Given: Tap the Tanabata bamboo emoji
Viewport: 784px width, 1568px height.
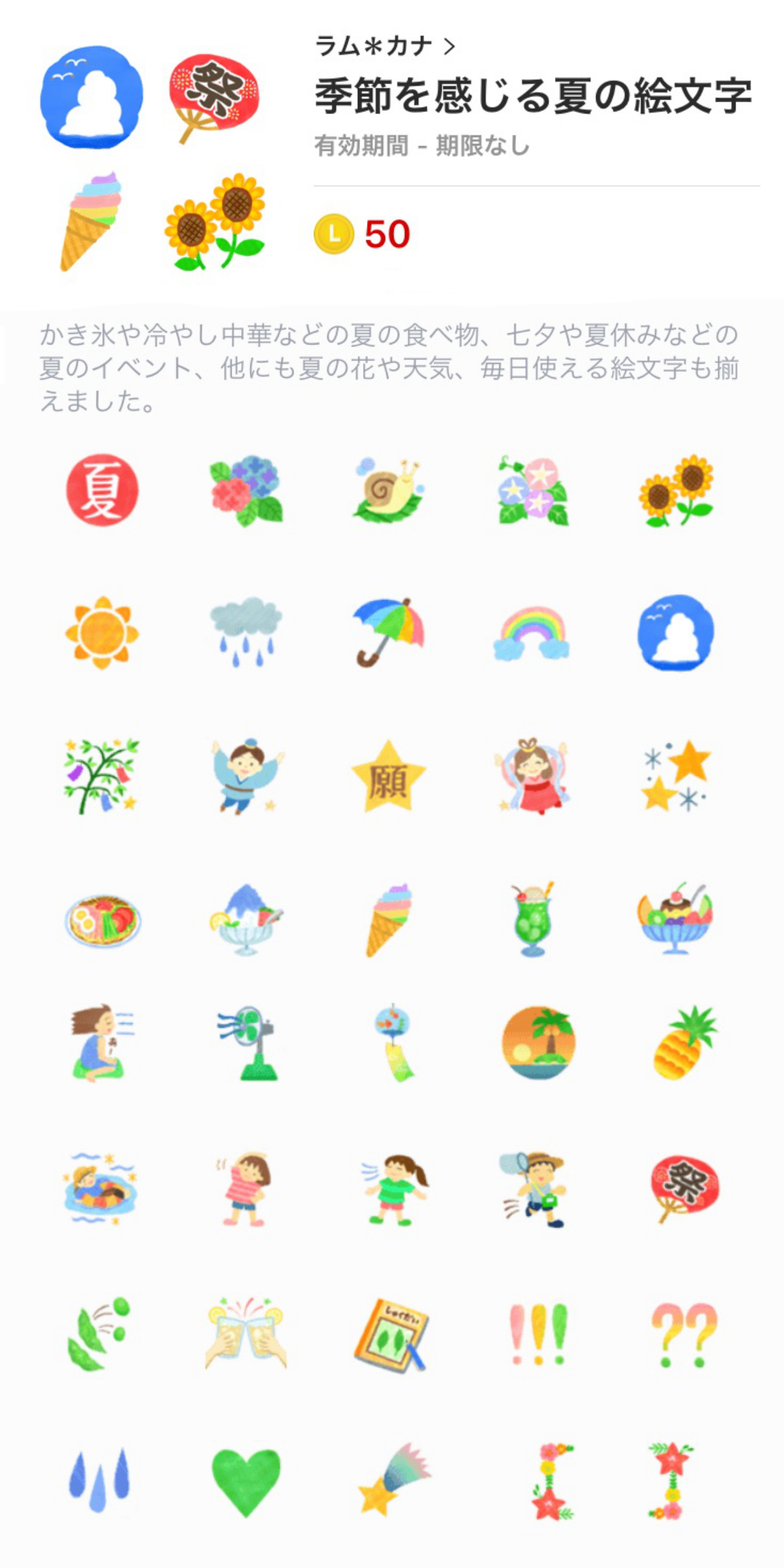Looking at the screenshot, I should tap(102, 776).
